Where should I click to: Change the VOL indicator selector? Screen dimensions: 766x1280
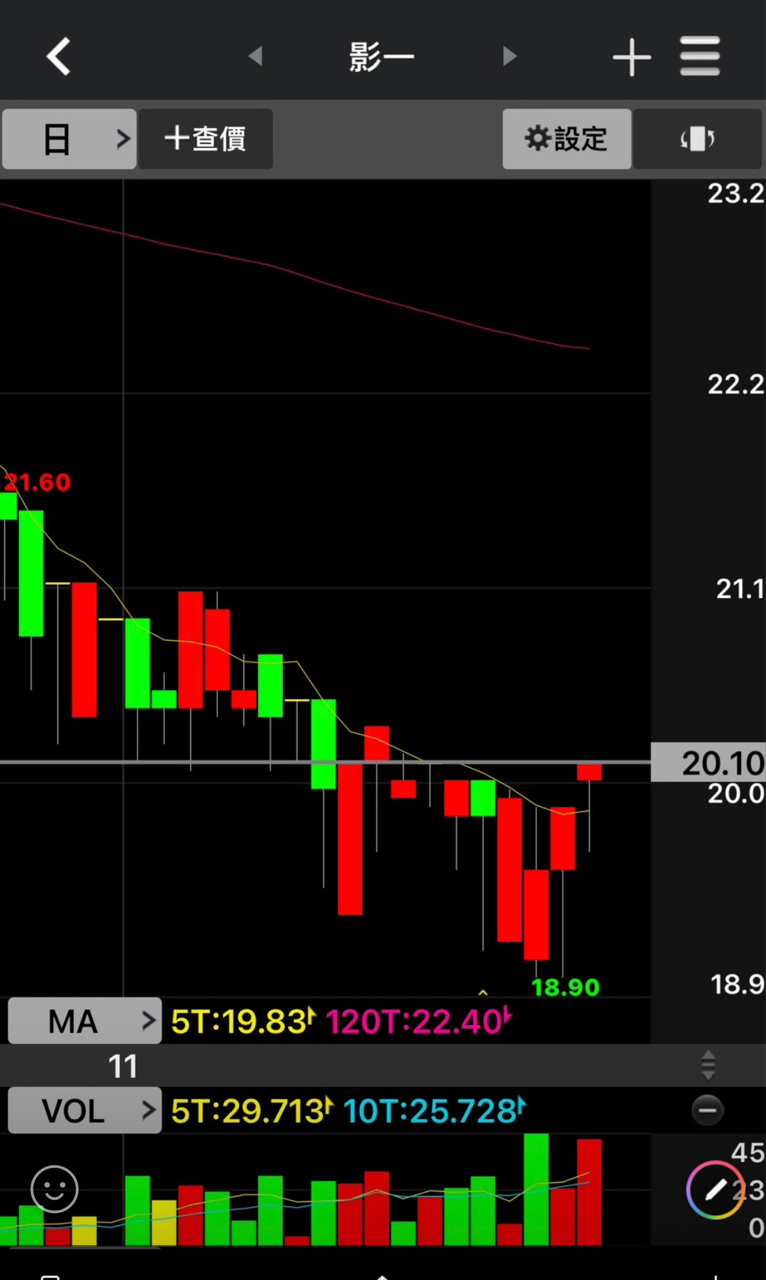[84, 1110]
